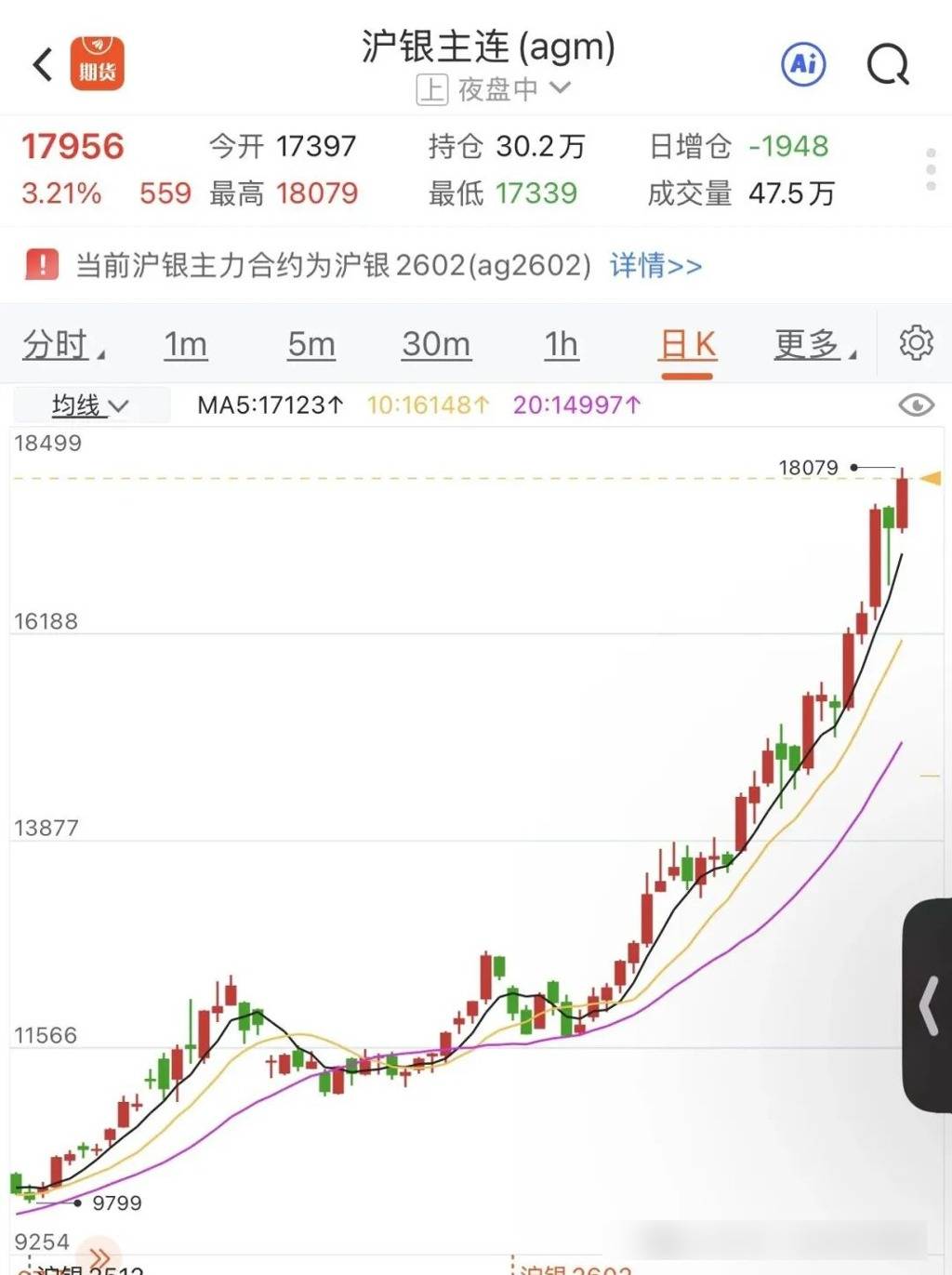Open the 详情>> link for ag2602
The height and width of the screenshot is (1275, 952).
point(655,266)
